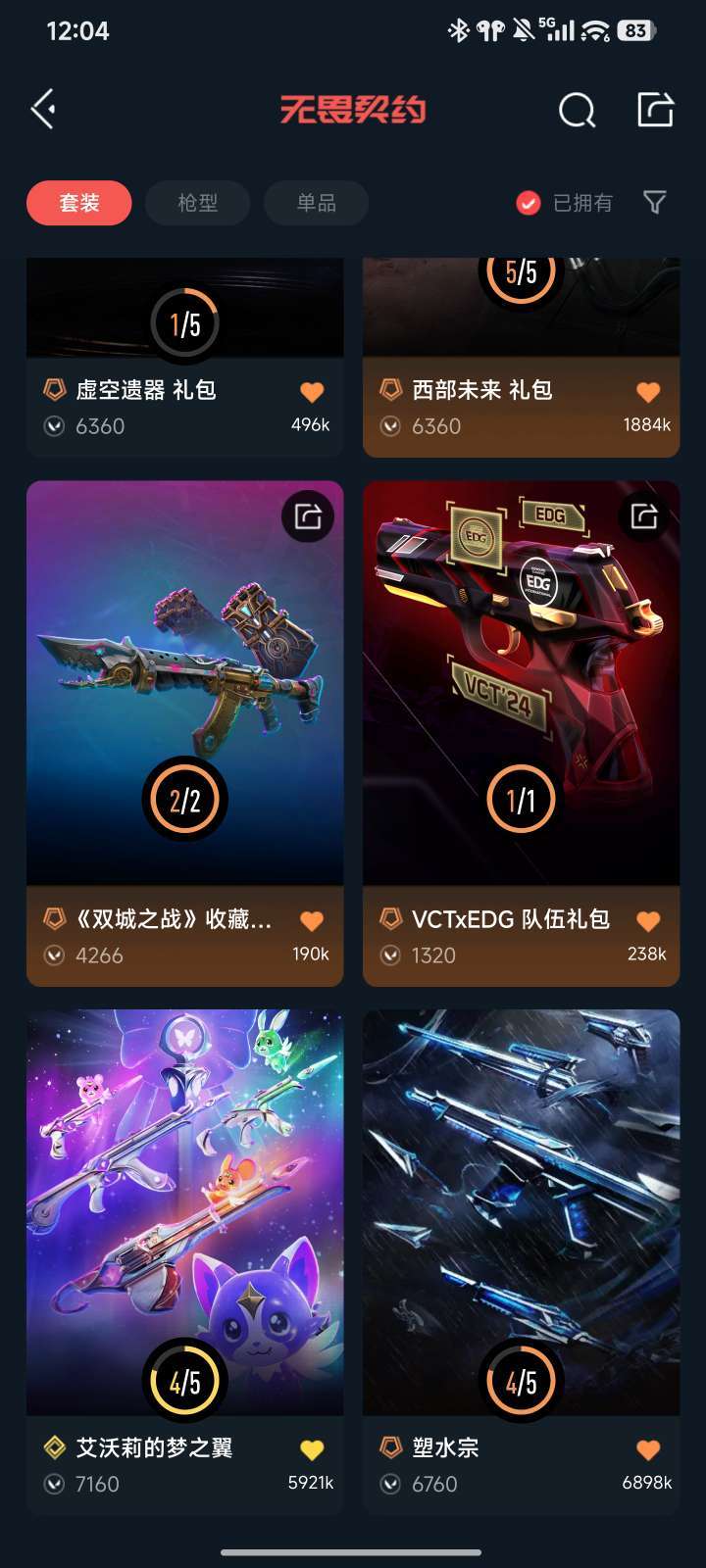
Task: Open the filter funnel icon
Action: pos(654,203)
